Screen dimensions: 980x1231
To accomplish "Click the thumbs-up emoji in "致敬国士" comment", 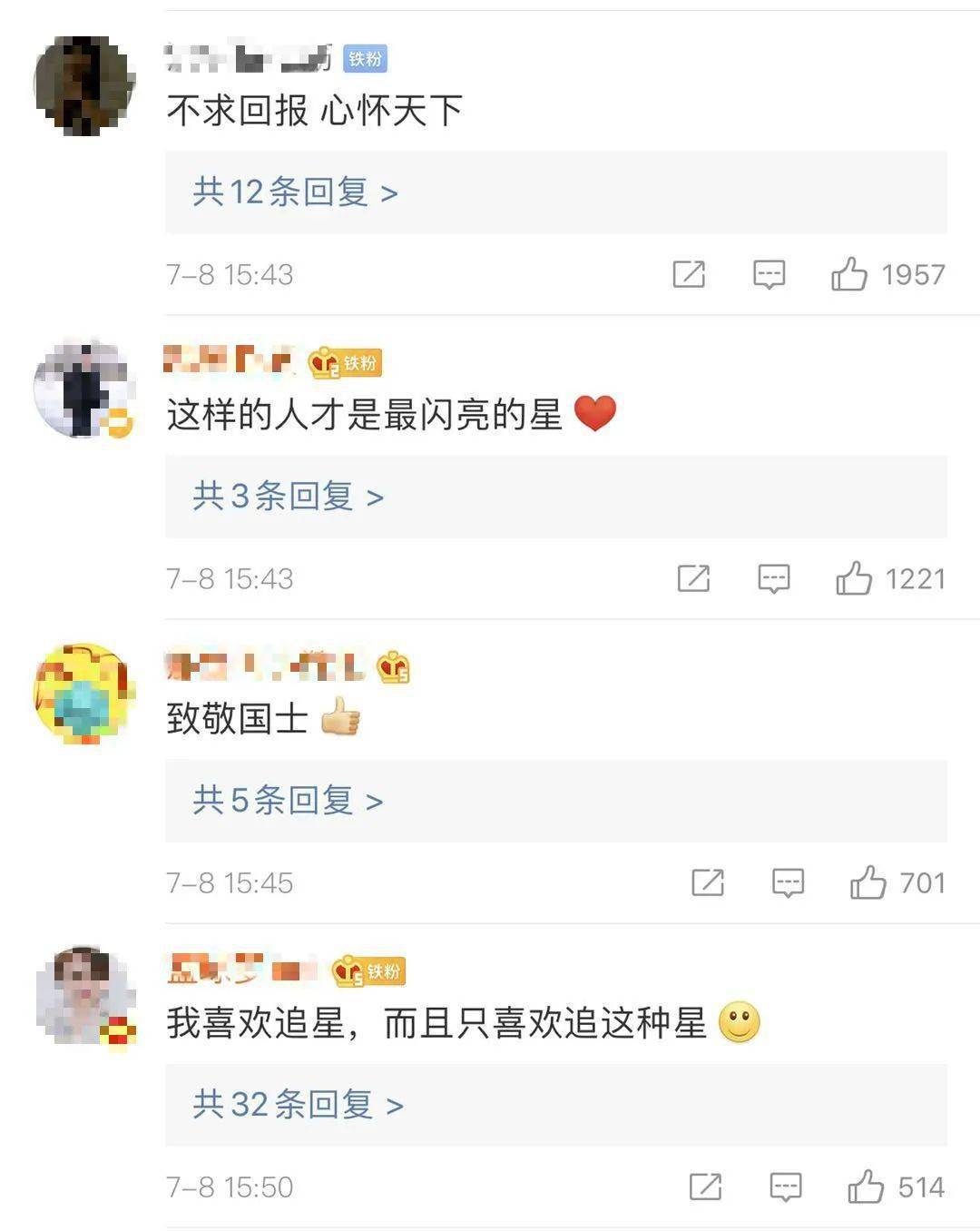I will tap(343, 717).
